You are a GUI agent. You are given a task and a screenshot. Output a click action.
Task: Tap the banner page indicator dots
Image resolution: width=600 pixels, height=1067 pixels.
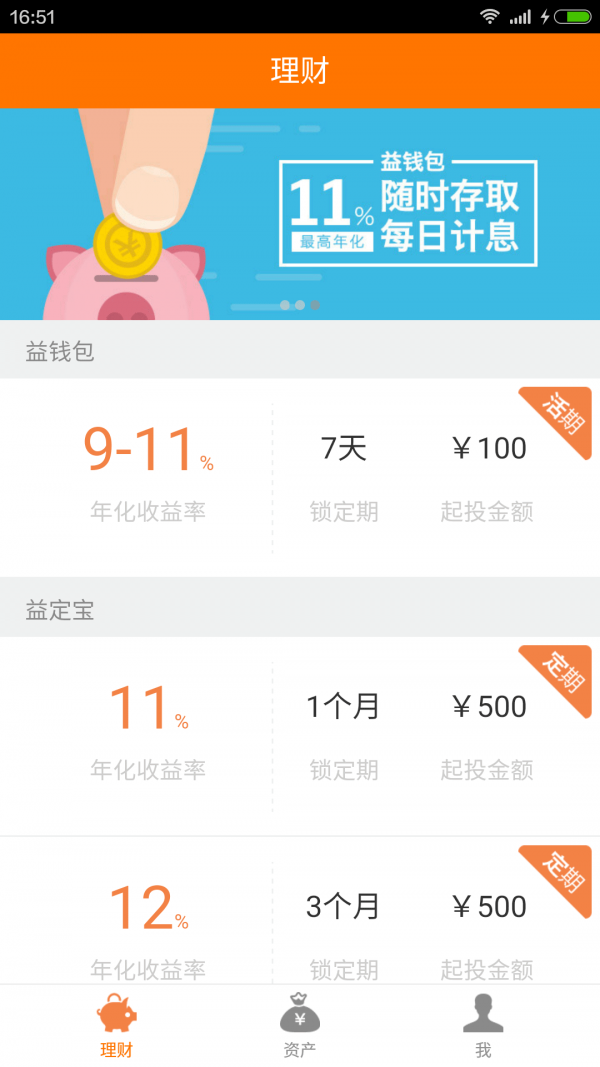coord(300,305)
